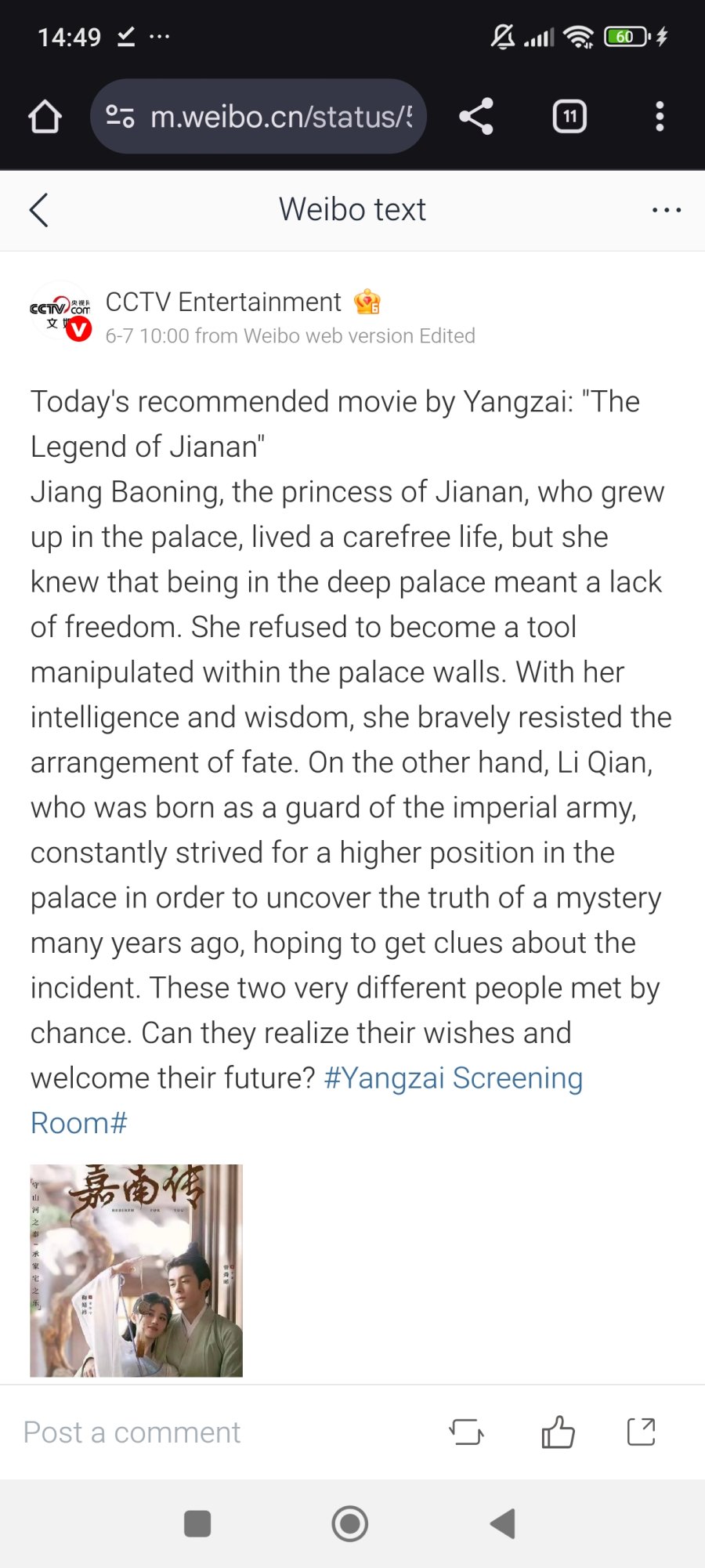Open the Weibo post options menu
This screenshot has width=705, height=1568.
click(666, 210)
